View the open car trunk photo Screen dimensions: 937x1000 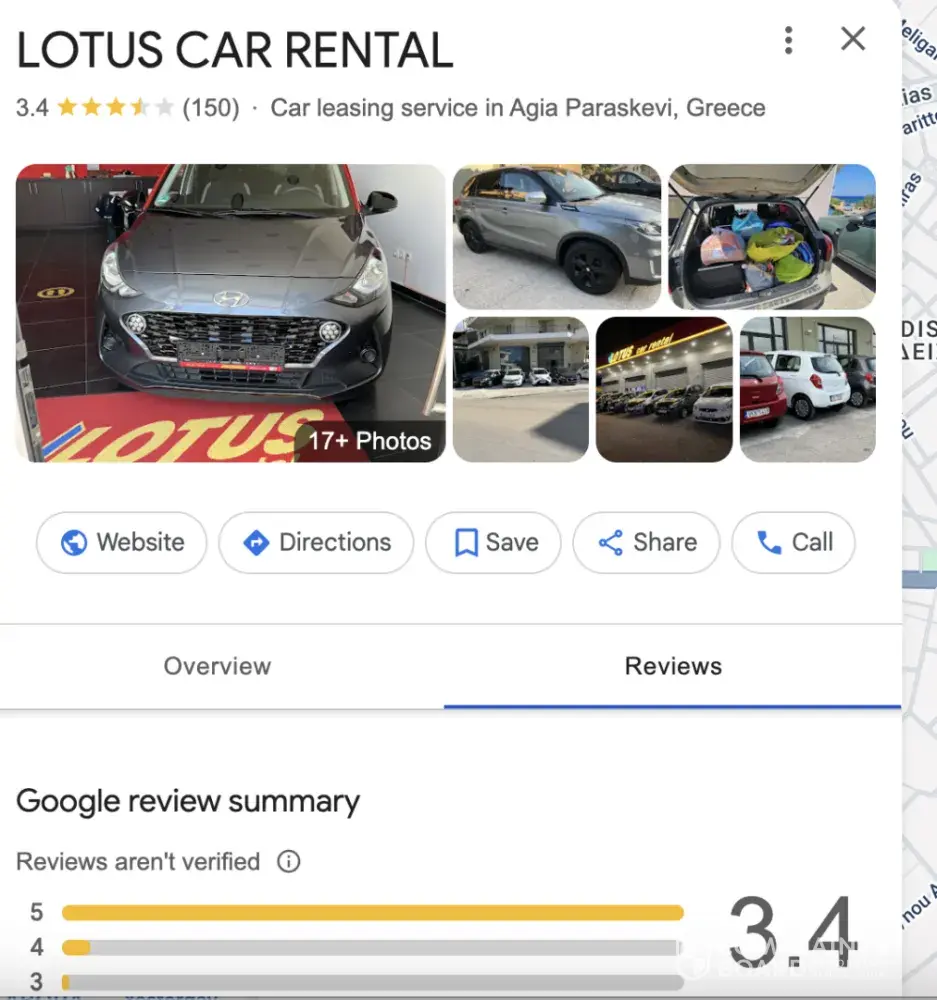coord(771,236)
